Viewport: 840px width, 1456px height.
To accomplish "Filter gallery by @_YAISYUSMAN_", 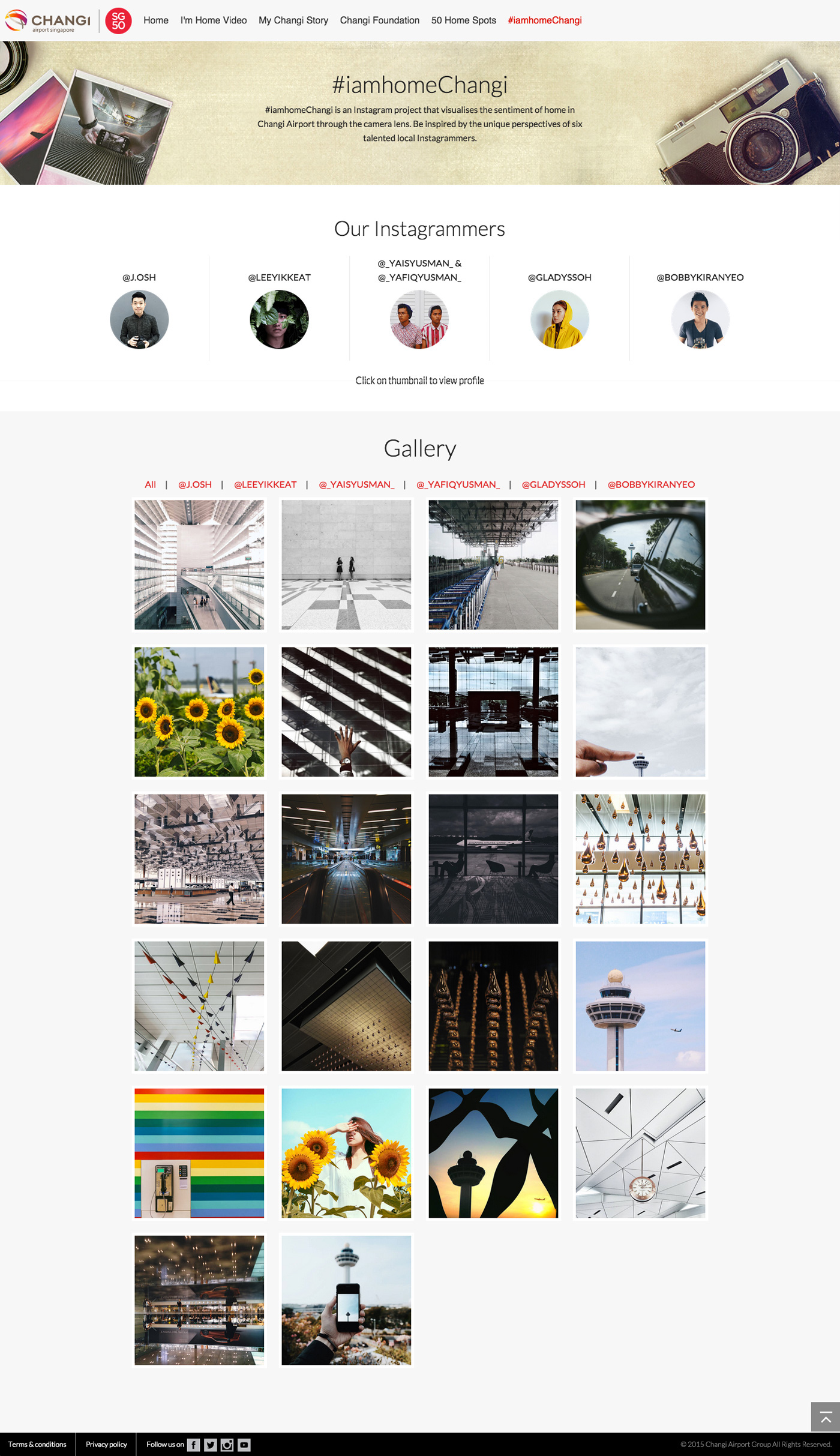I will (x=356, y=484).
